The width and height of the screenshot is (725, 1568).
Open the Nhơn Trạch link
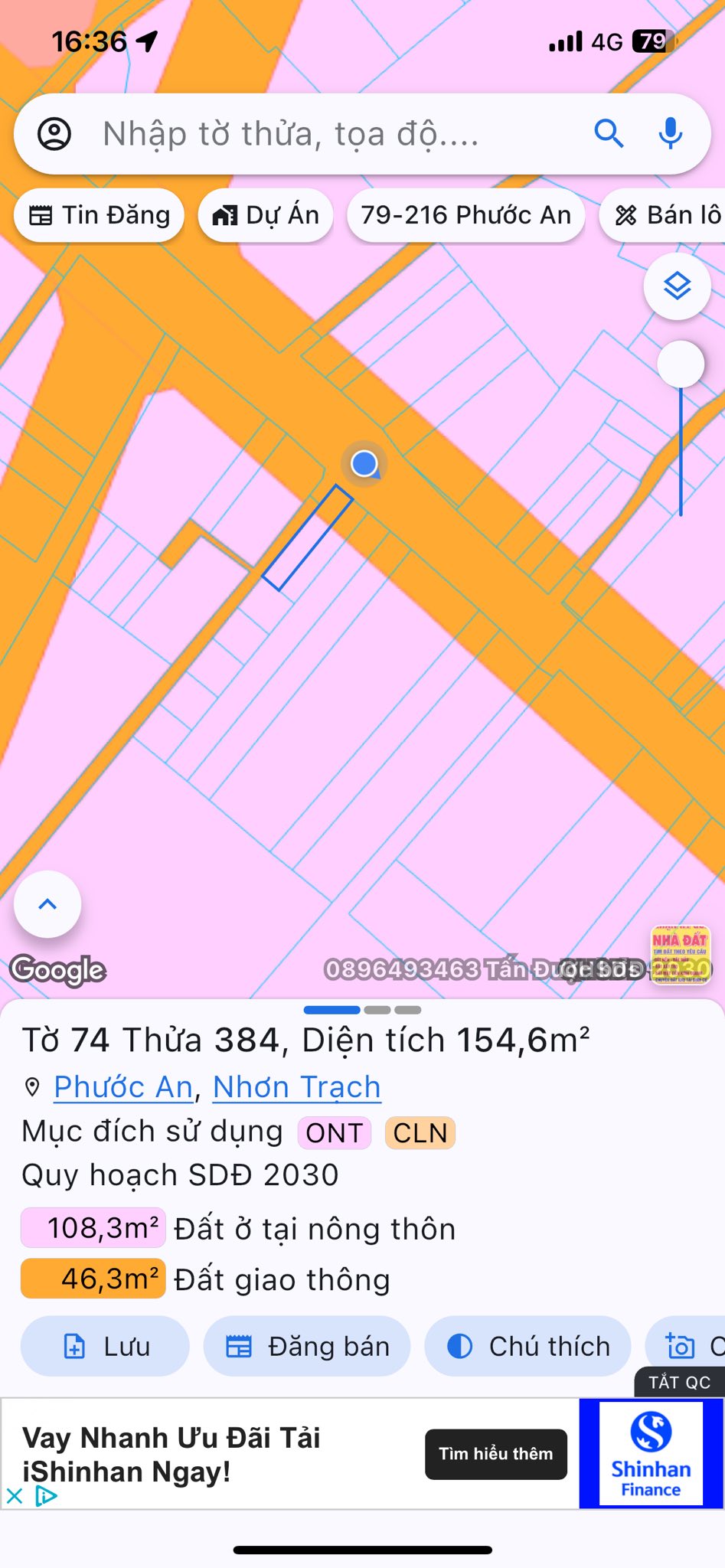click(x=296, y=1087)
